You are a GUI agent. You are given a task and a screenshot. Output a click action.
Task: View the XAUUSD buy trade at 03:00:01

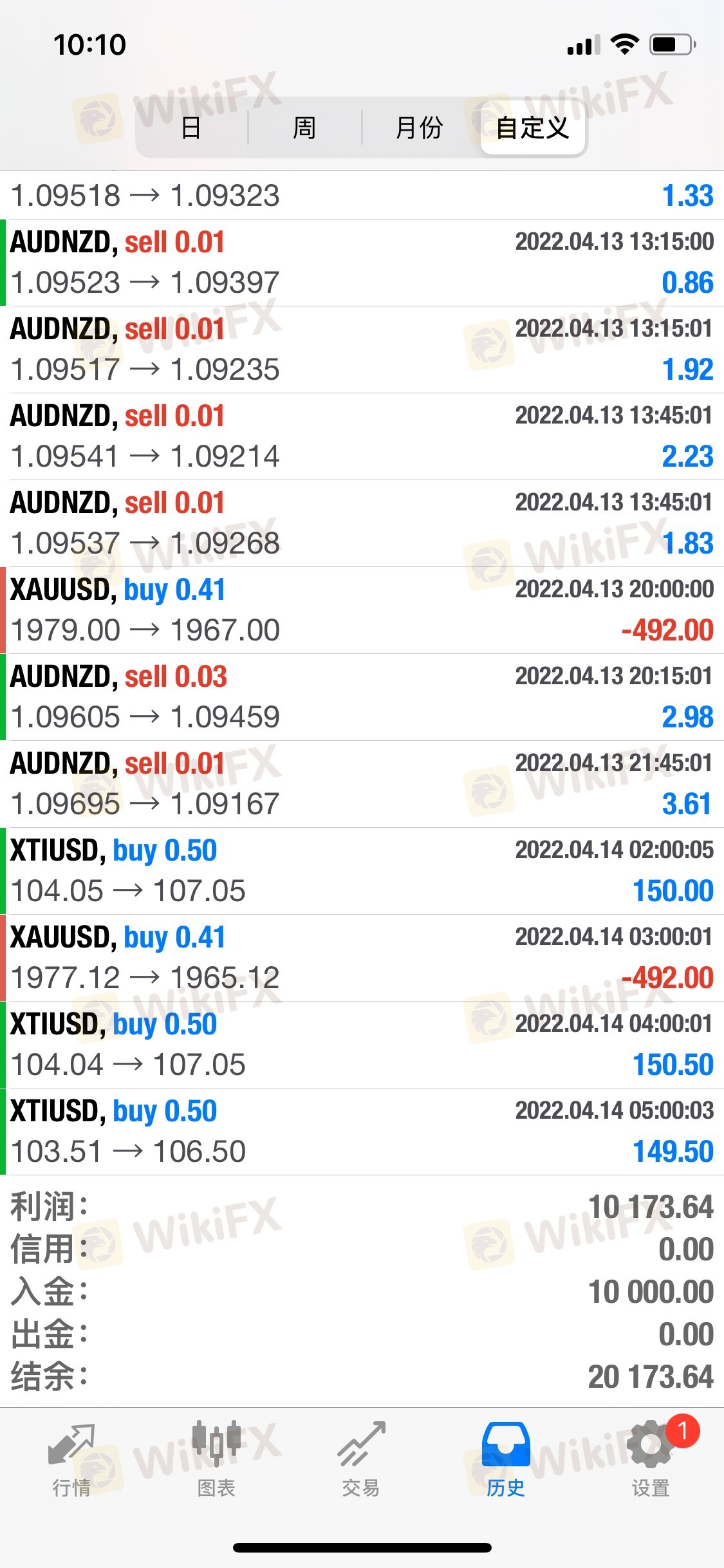point(362,958)
